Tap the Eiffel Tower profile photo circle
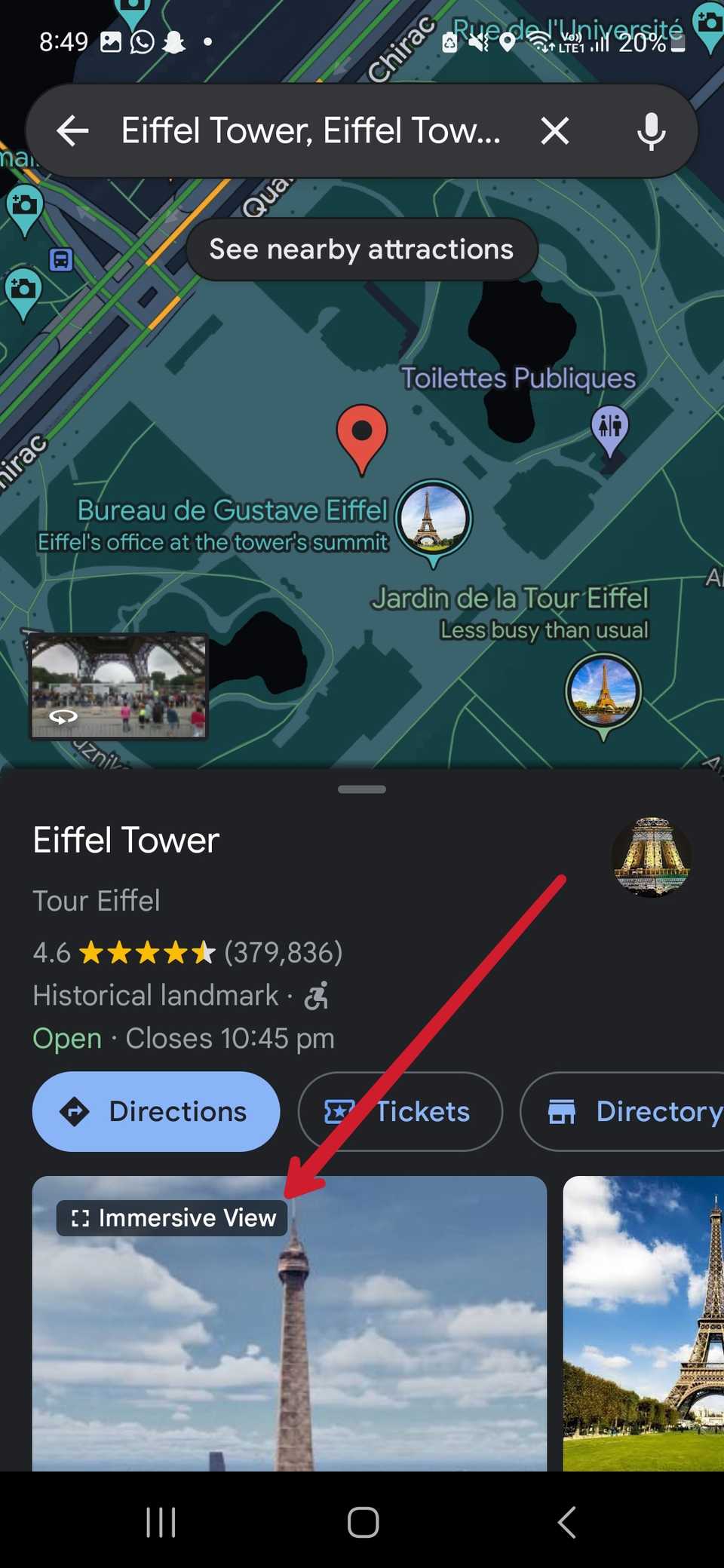This screenshot has height=1568, width=724. click(x=651, y=856)
